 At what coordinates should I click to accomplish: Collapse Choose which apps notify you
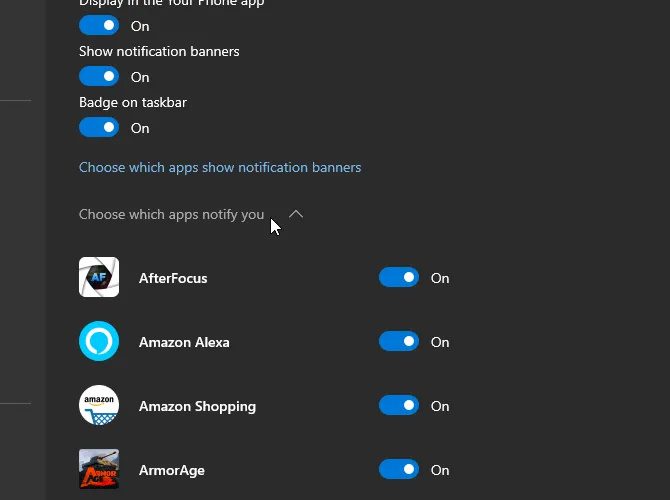(x=296, y=214)
